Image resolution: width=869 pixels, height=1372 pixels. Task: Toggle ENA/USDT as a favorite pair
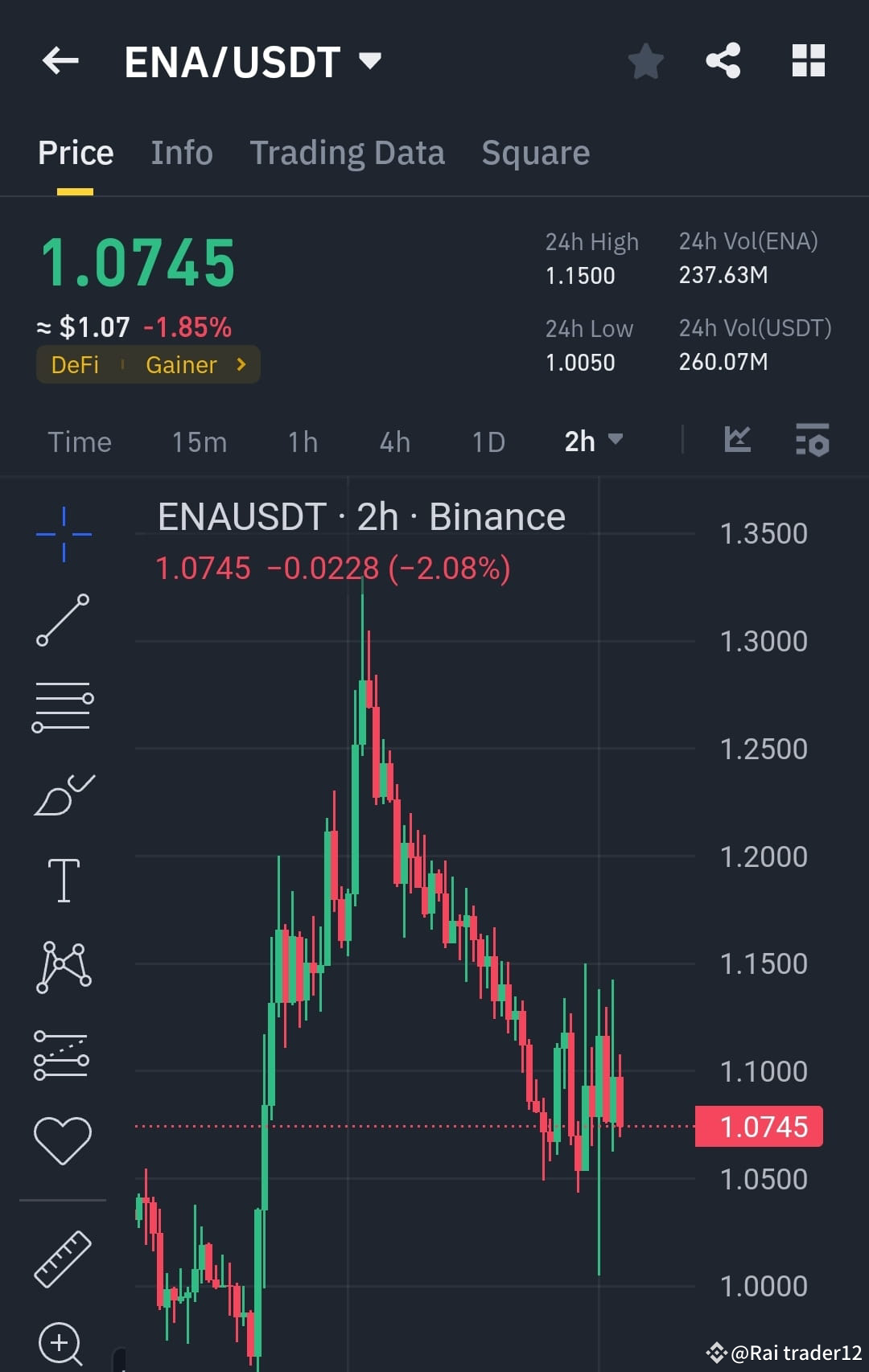click(x=646, y=60)
